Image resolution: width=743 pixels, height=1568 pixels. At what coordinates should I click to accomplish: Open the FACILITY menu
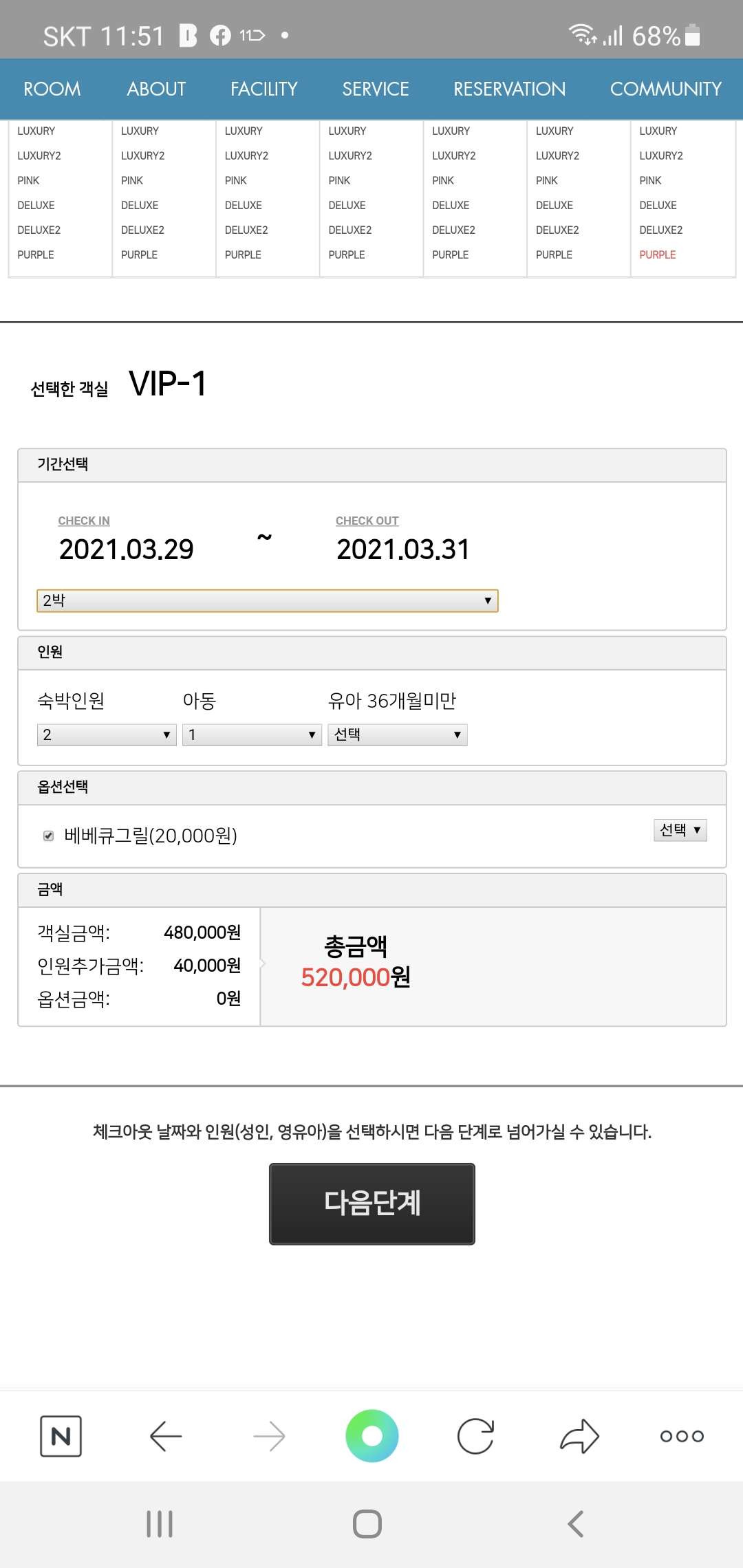tap(263, 89)
